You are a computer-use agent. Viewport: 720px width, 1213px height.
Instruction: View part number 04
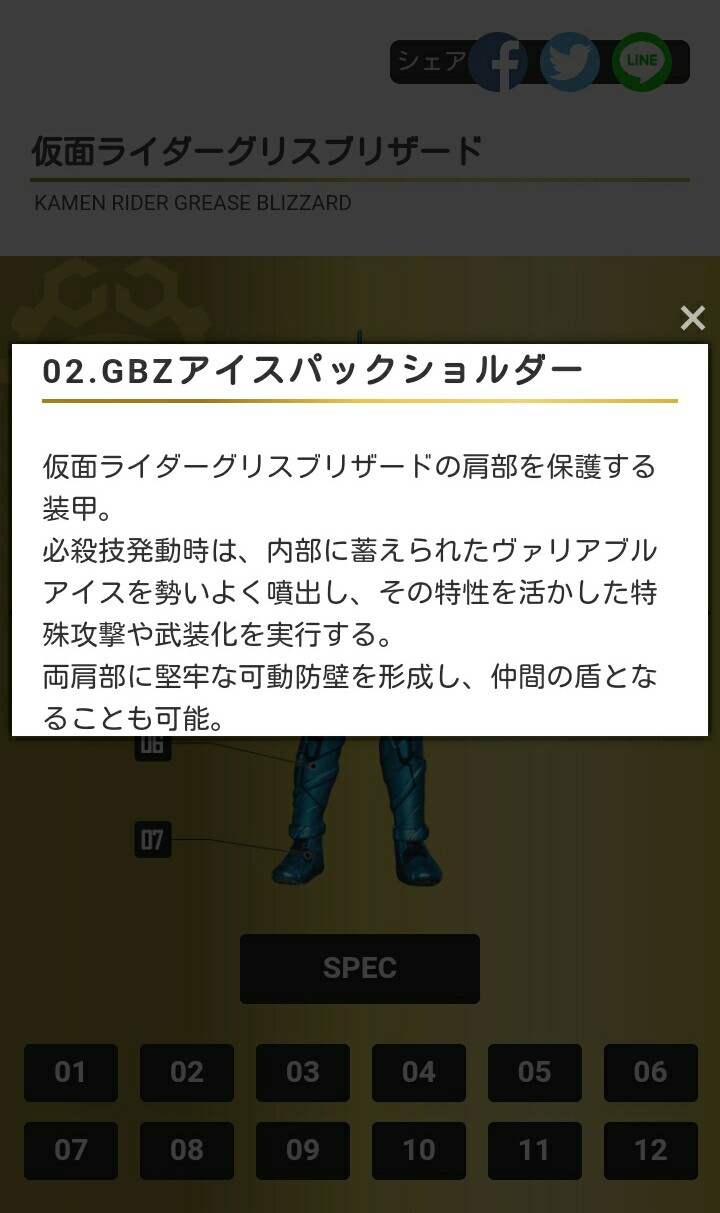419,1073
